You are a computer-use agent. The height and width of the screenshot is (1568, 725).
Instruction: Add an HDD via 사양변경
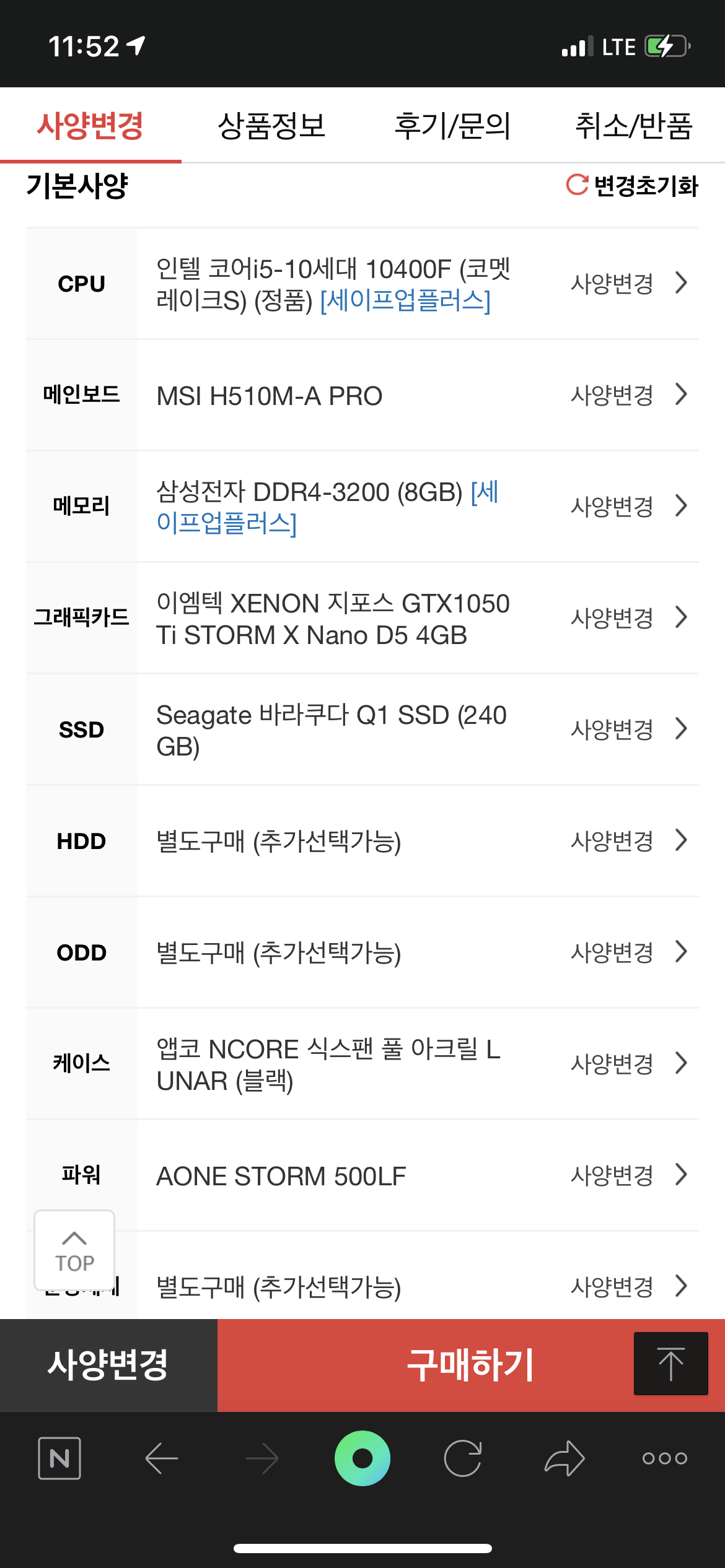[x=628, y=841]
